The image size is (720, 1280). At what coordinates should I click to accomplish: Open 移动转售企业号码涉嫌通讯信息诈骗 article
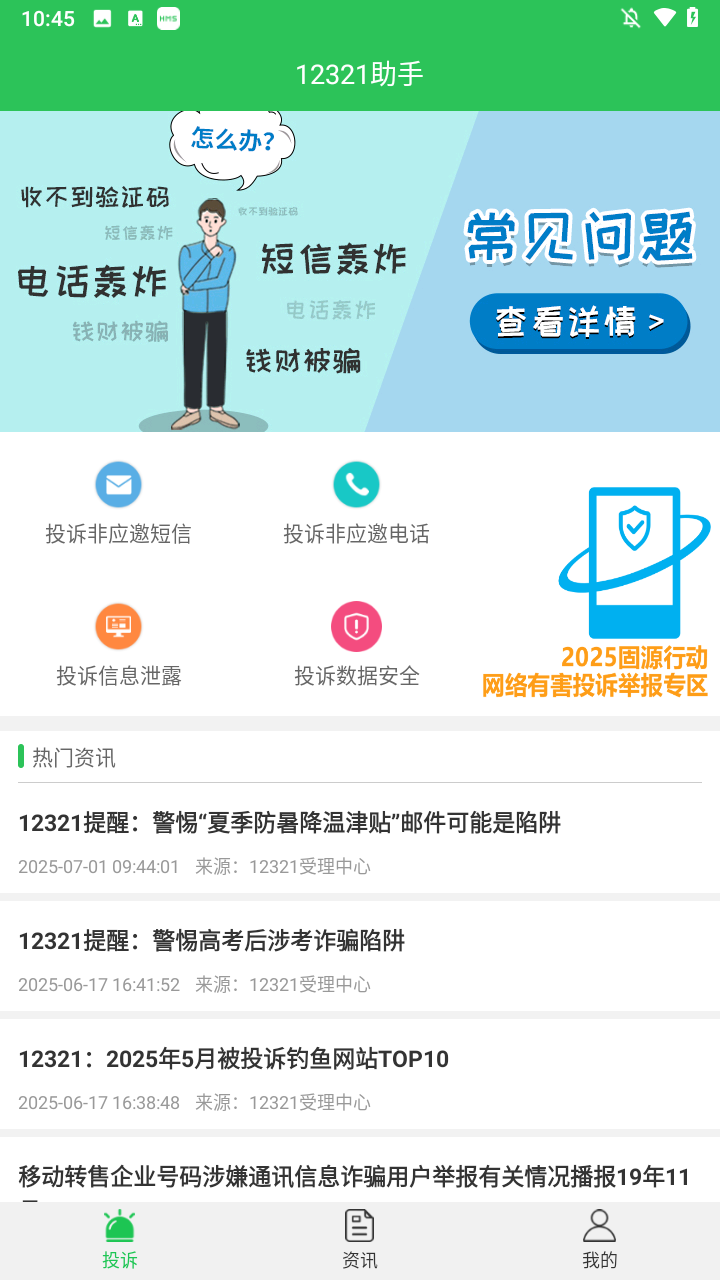pyautogui.click(x=355, y=1177)
